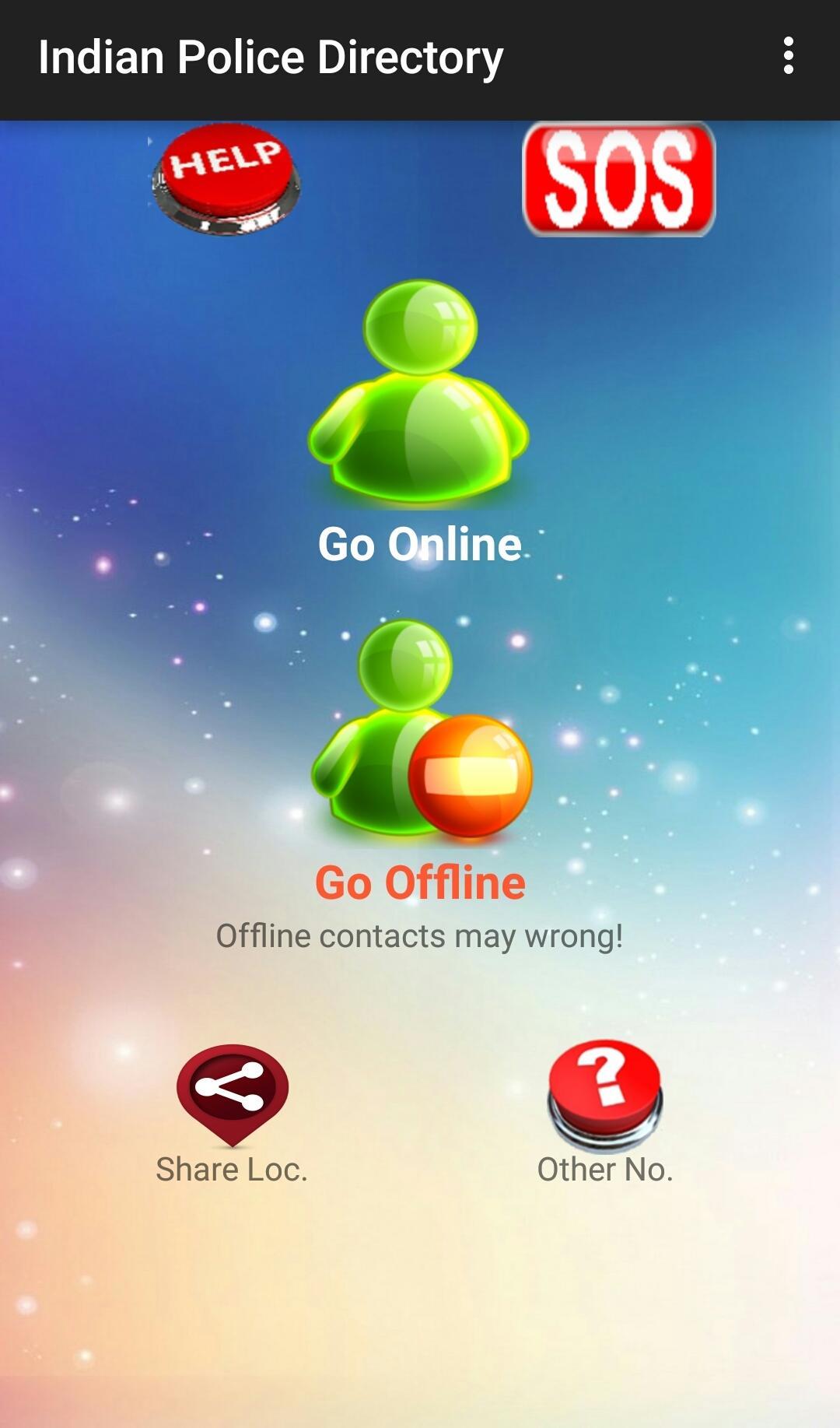Select Go Online mode
Viewport: 840px width, 1428px height.
[x=419, y=420]
